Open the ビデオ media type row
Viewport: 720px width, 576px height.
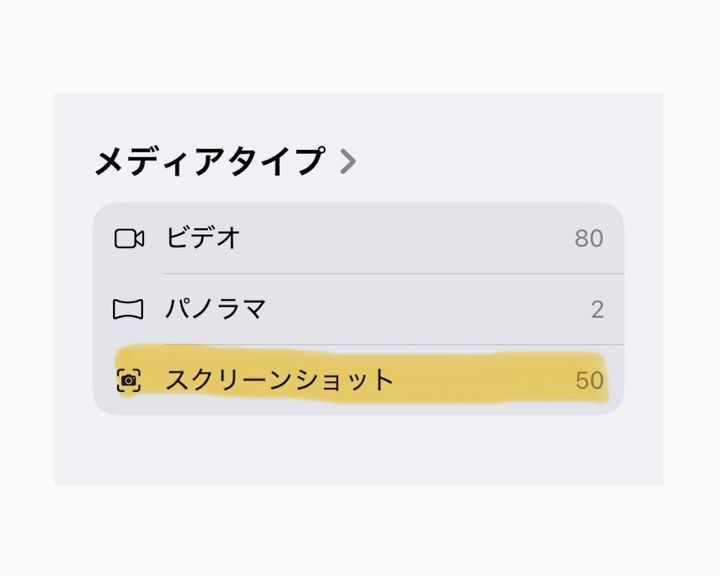(358, 238)
